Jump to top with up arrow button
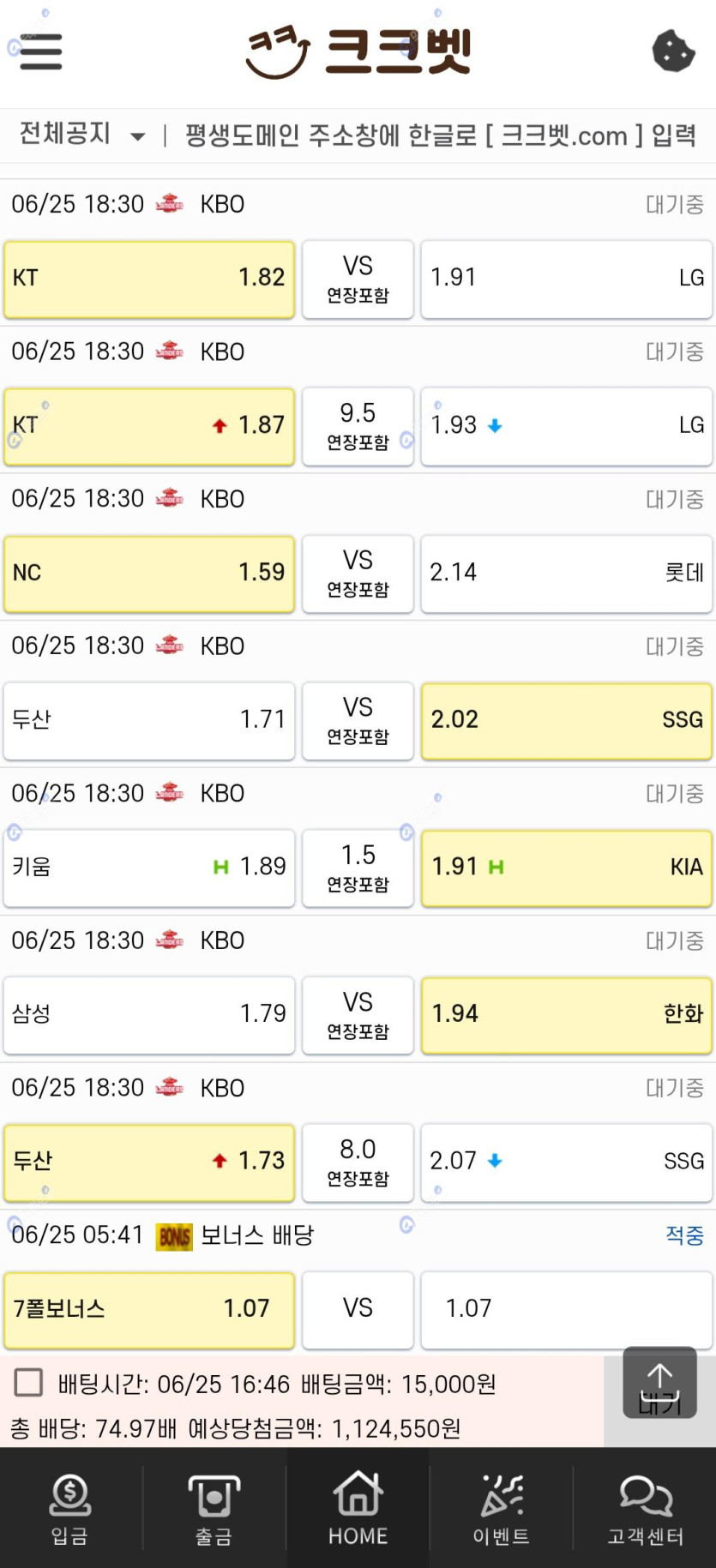This screenshot has width=716, height=1568. (x=659, y=1382)
